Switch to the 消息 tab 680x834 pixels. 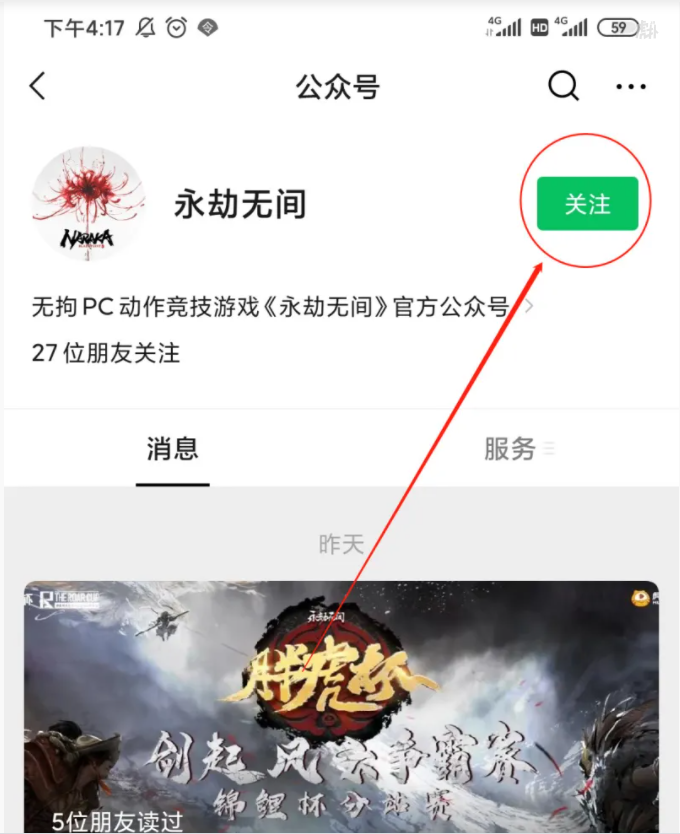tap(172, 449)
